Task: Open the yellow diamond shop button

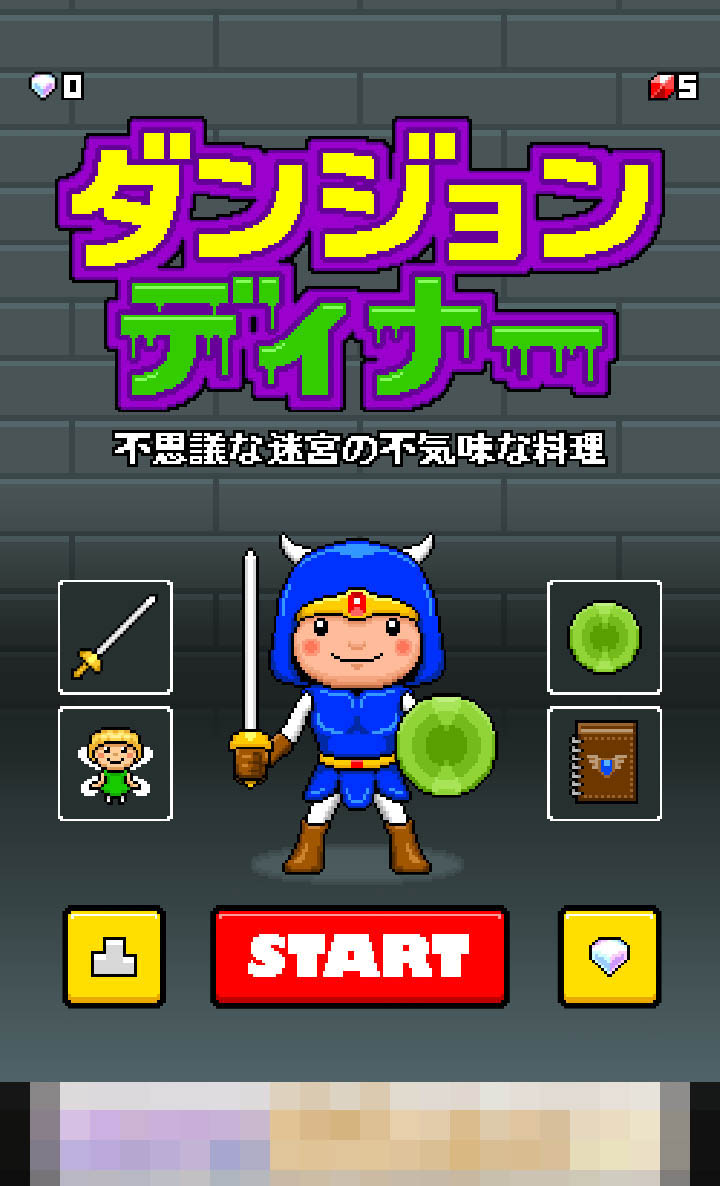Action: click(x=609, y=957)
